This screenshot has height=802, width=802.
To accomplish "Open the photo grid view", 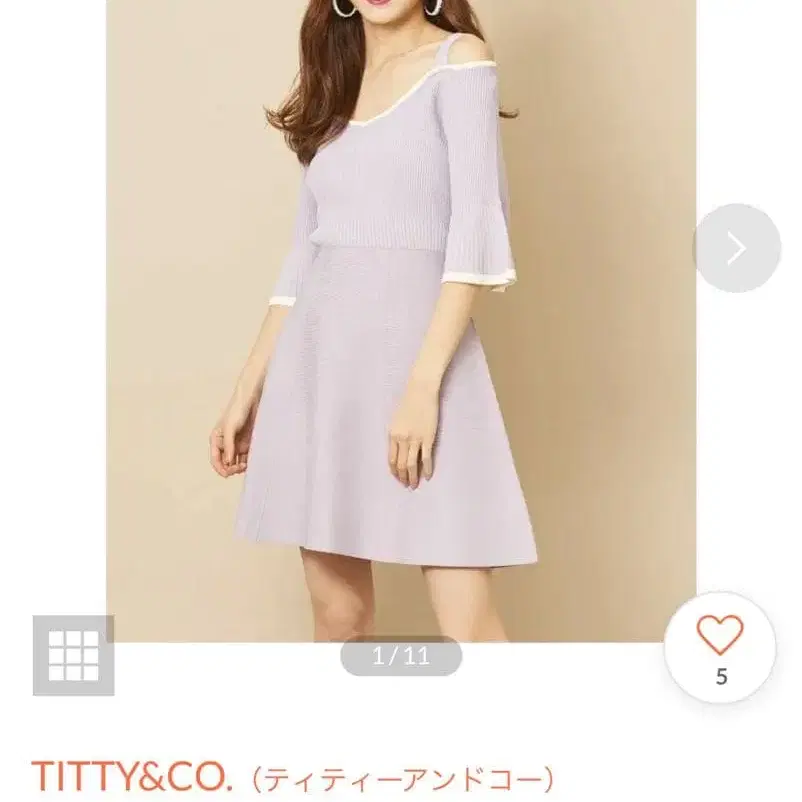I will coord(74,655).
